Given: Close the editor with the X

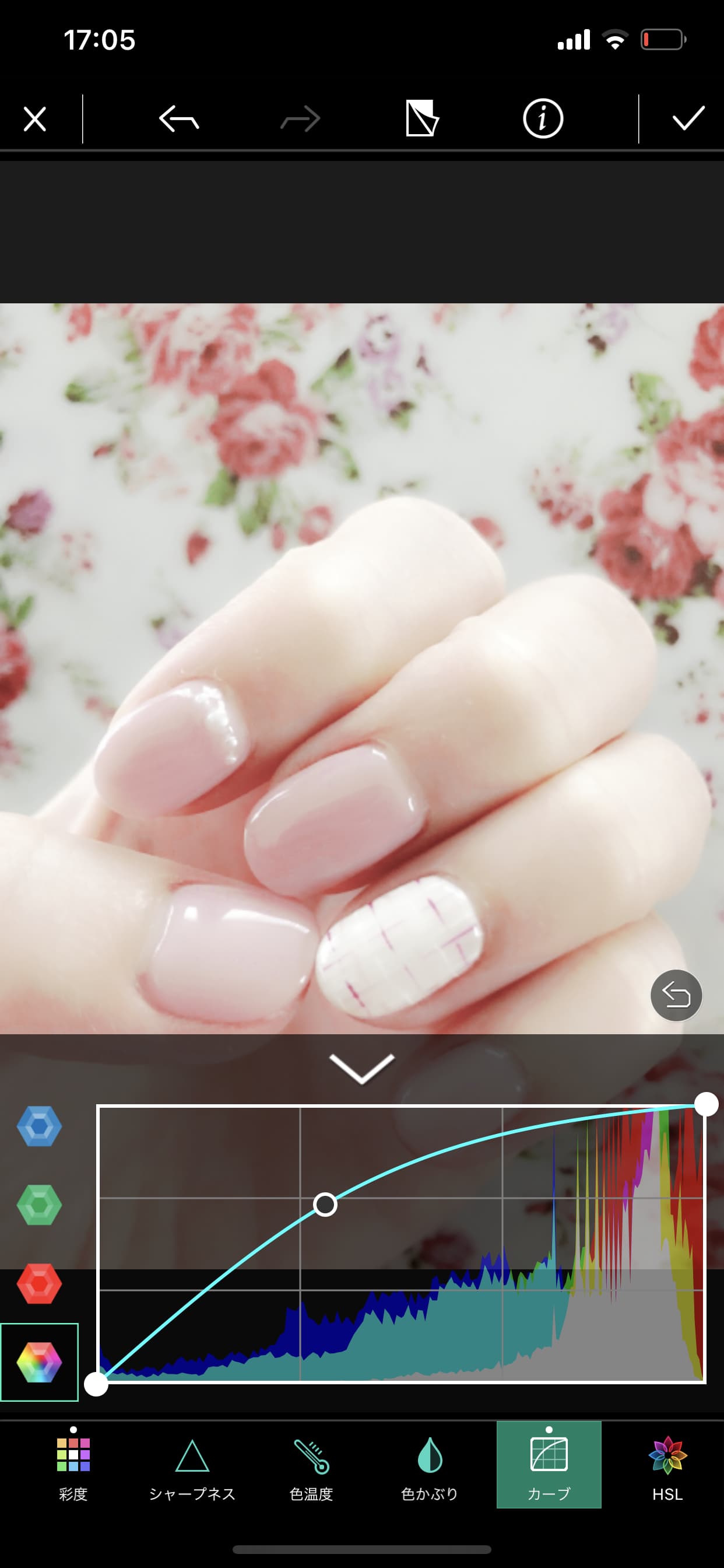Looking at the screenshot, I should (34, 118).
